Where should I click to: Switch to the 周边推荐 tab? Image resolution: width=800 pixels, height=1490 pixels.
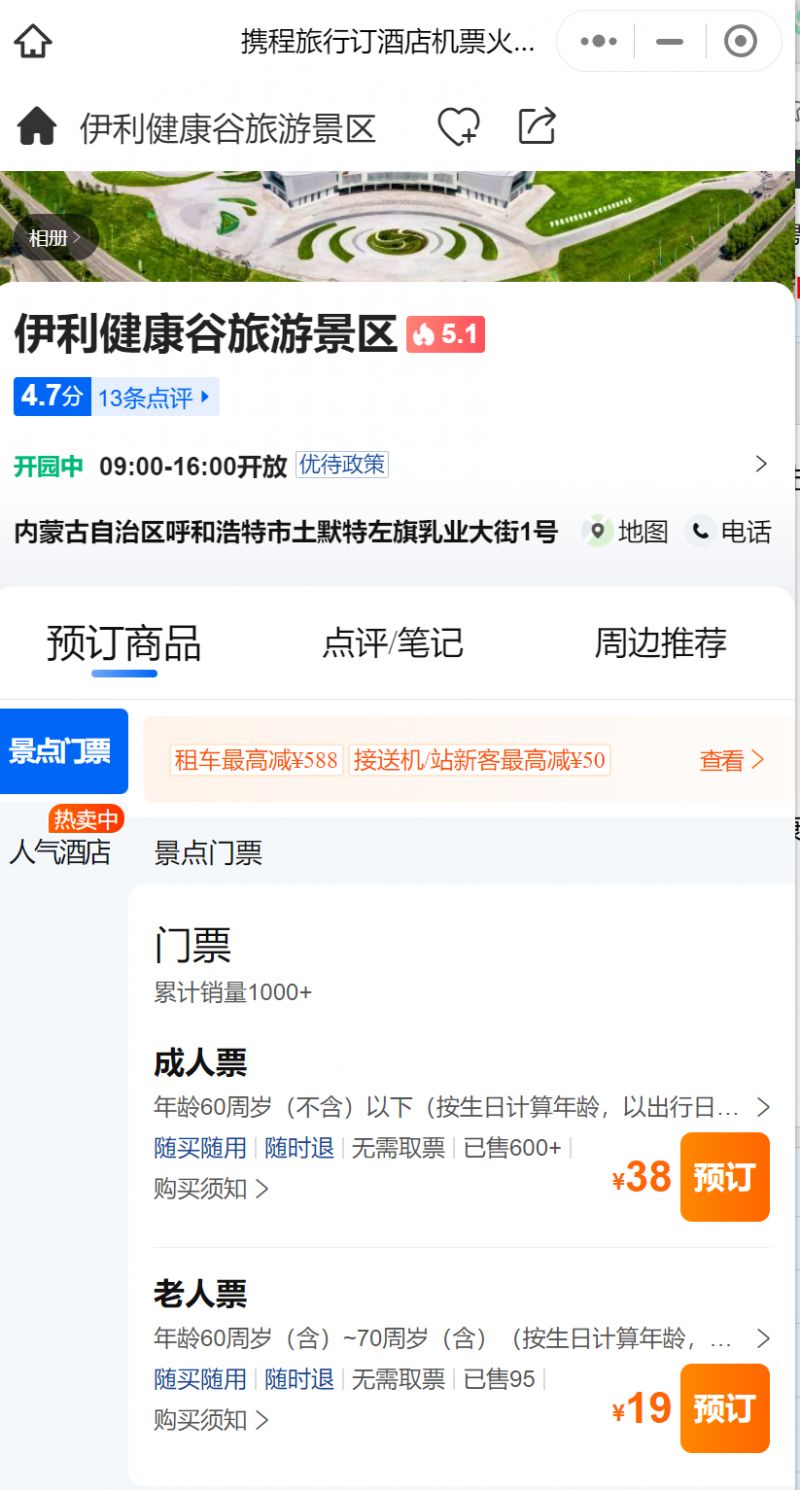point(660,643)
